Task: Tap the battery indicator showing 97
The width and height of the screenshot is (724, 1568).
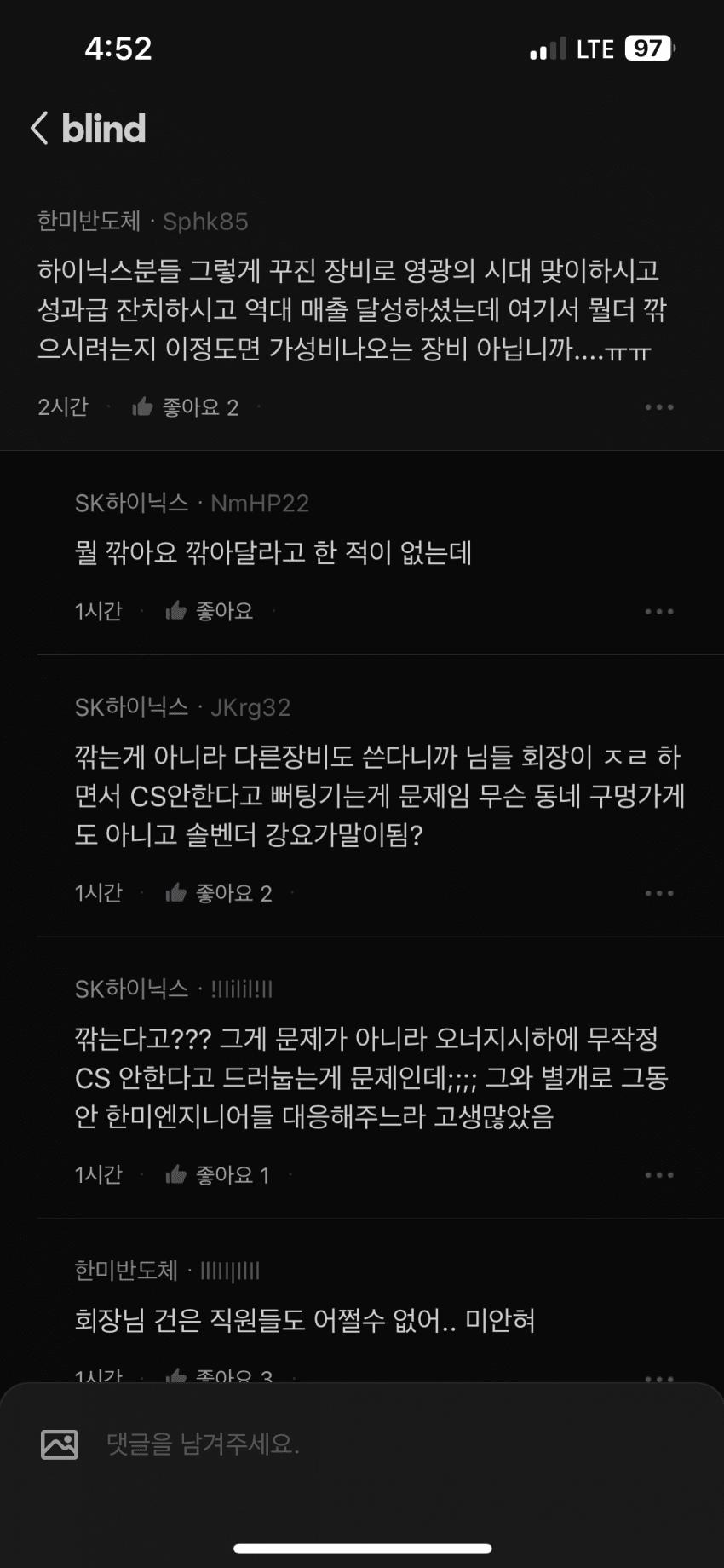Action: (x=646, y=49)
